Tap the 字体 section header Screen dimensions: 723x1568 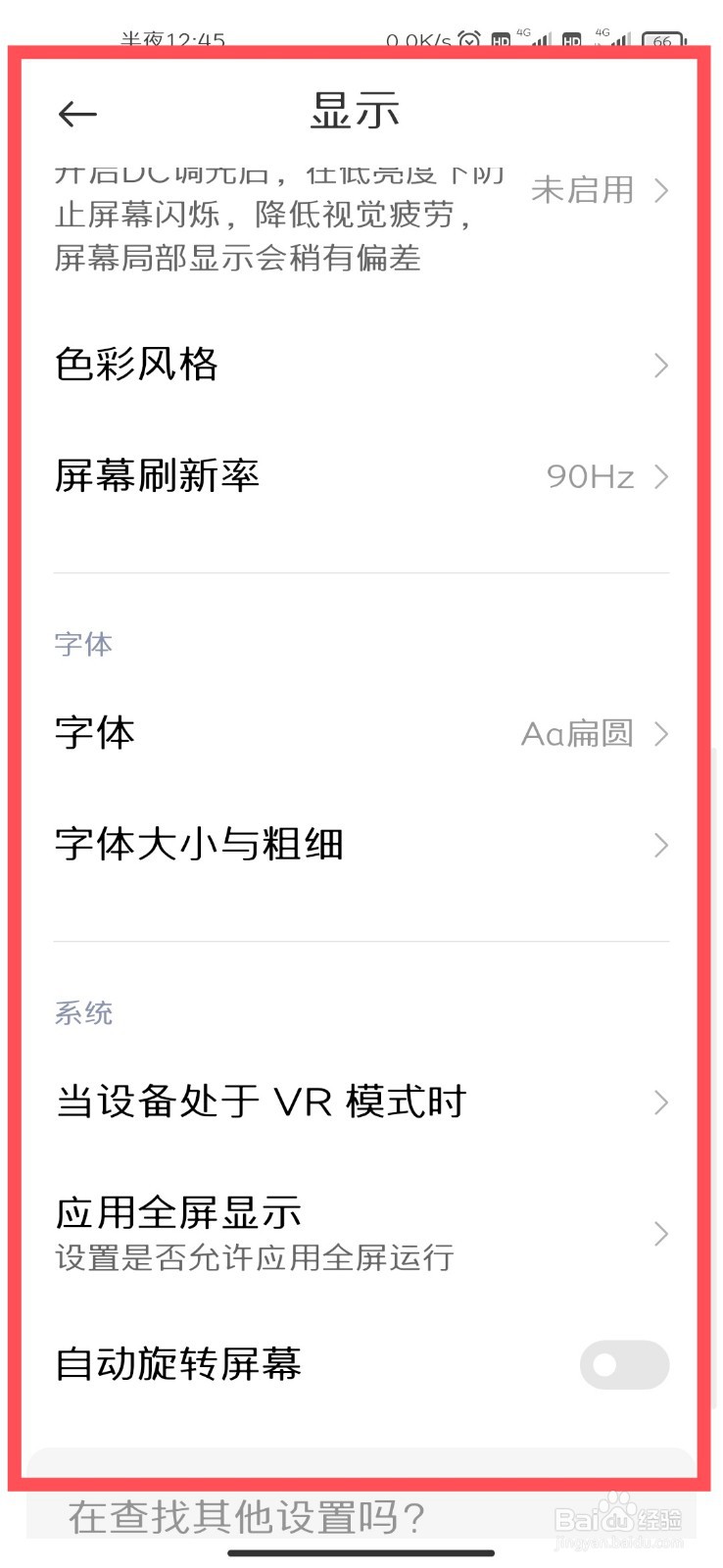tap(84, 644)
